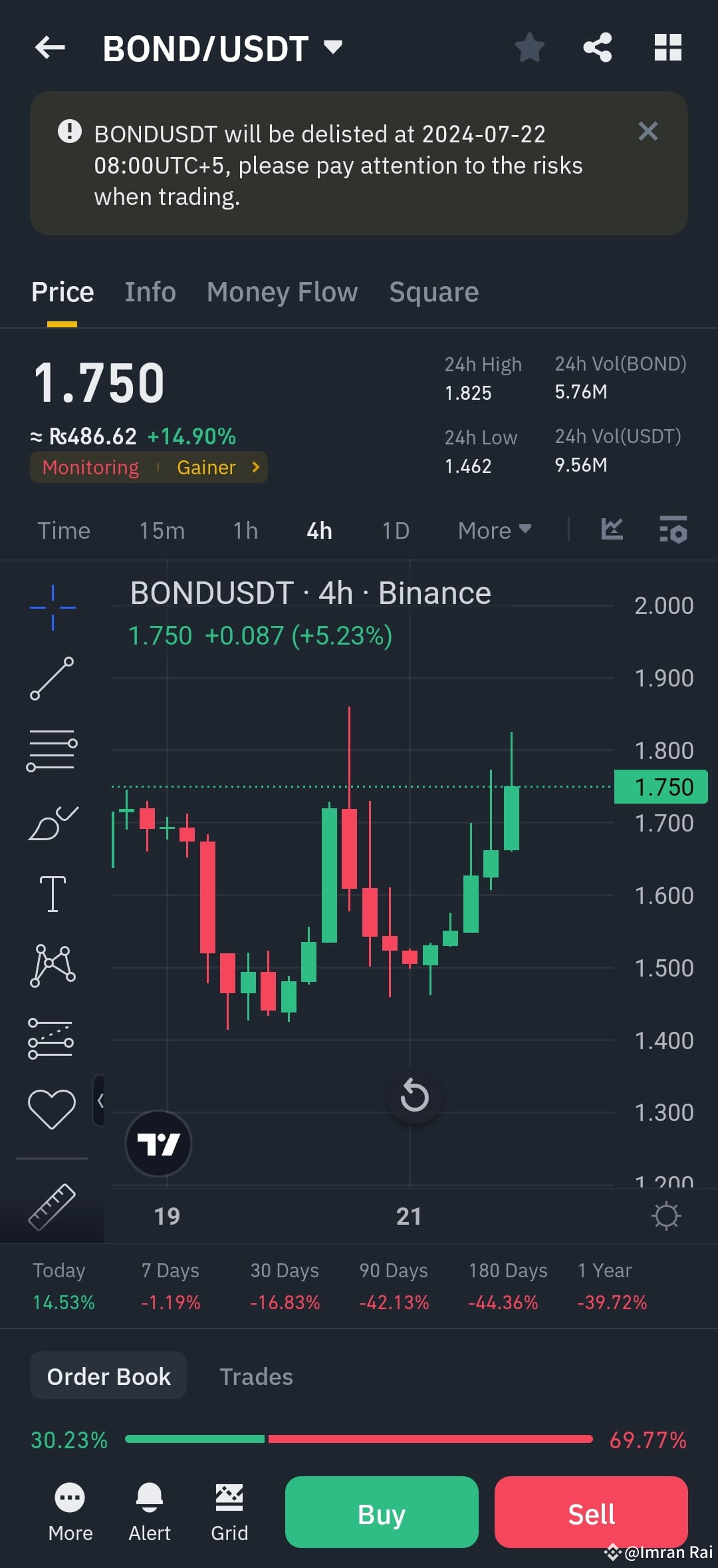The image size is (718, 1568).
Task: Toggle the crosshair cursor tool
Action: click(x=53, y=605)
